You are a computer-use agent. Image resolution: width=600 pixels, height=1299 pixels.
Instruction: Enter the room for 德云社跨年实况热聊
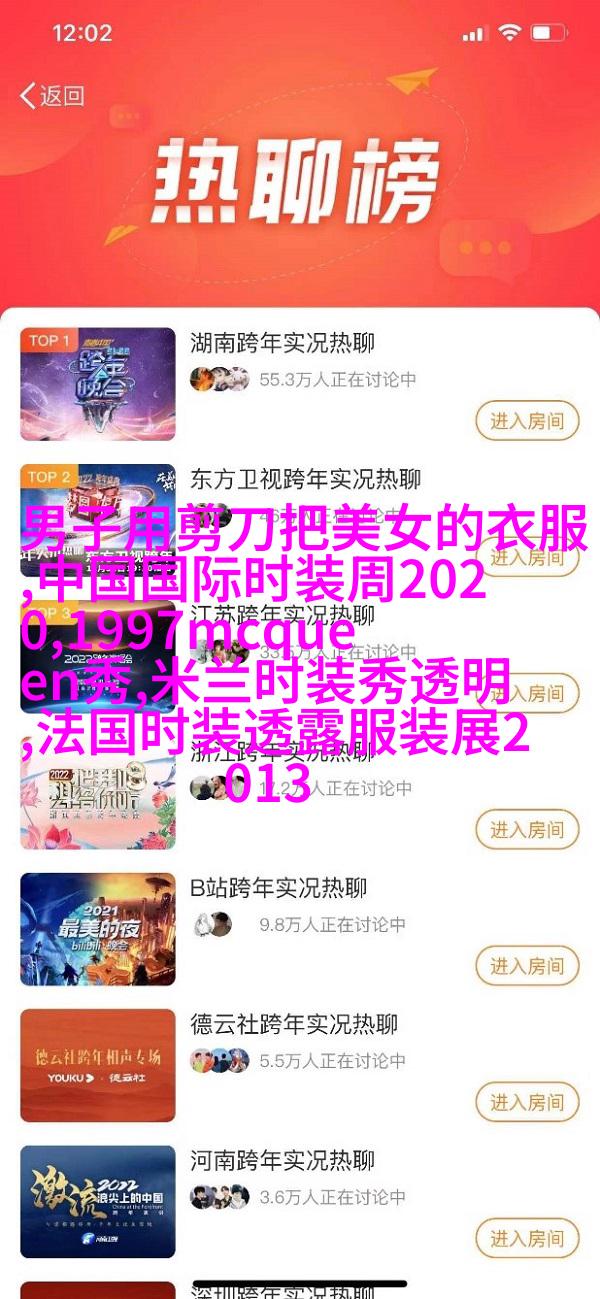526,1103
